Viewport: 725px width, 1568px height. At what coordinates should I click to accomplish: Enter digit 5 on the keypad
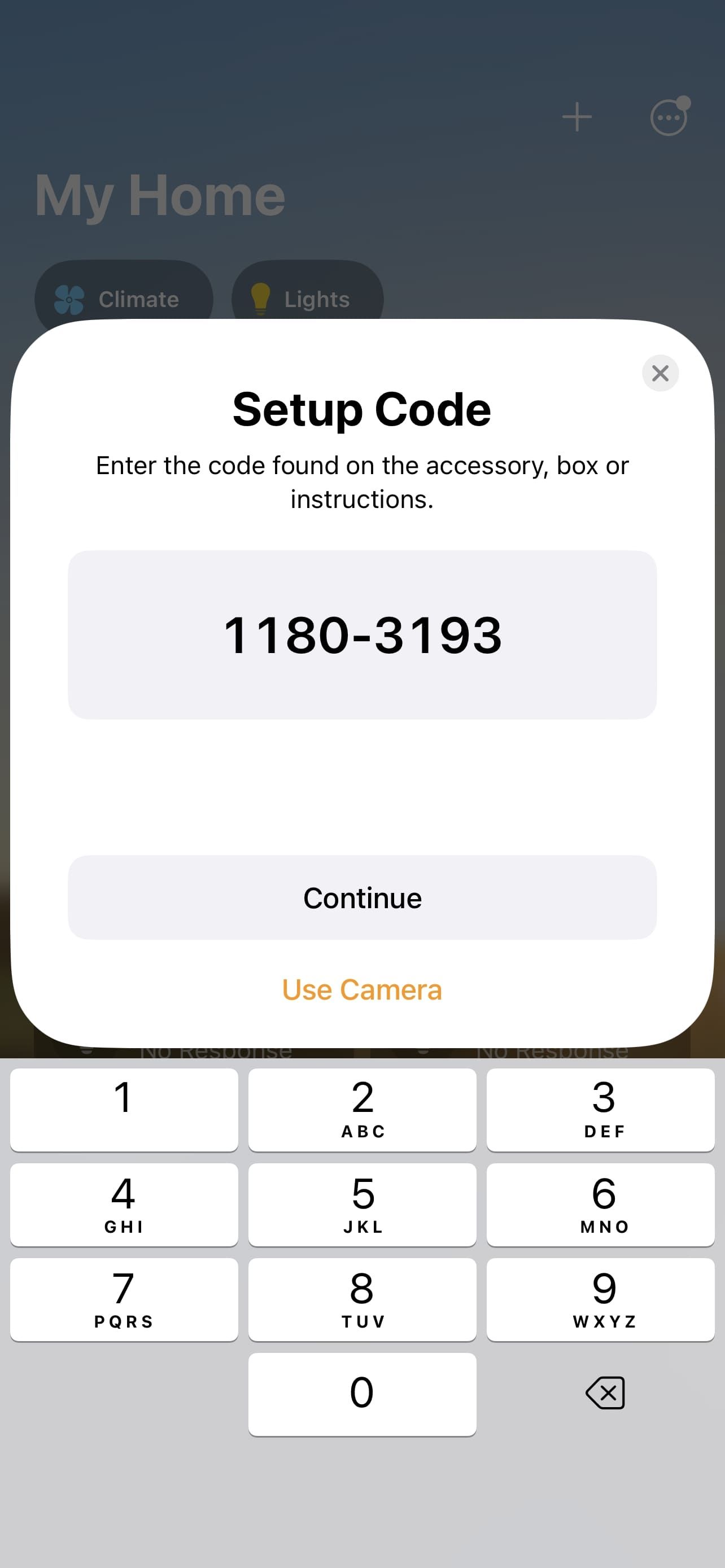point(362,1205)
